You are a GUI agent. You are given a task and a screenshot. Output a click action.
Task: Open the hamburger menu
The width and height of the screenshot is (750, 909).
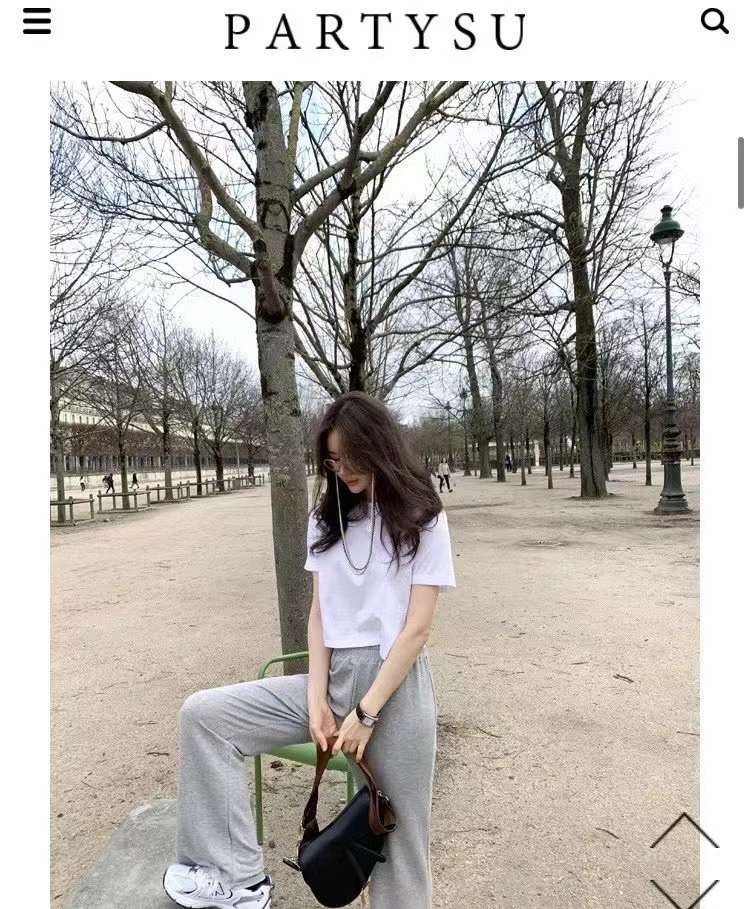(x=37, y=21)
